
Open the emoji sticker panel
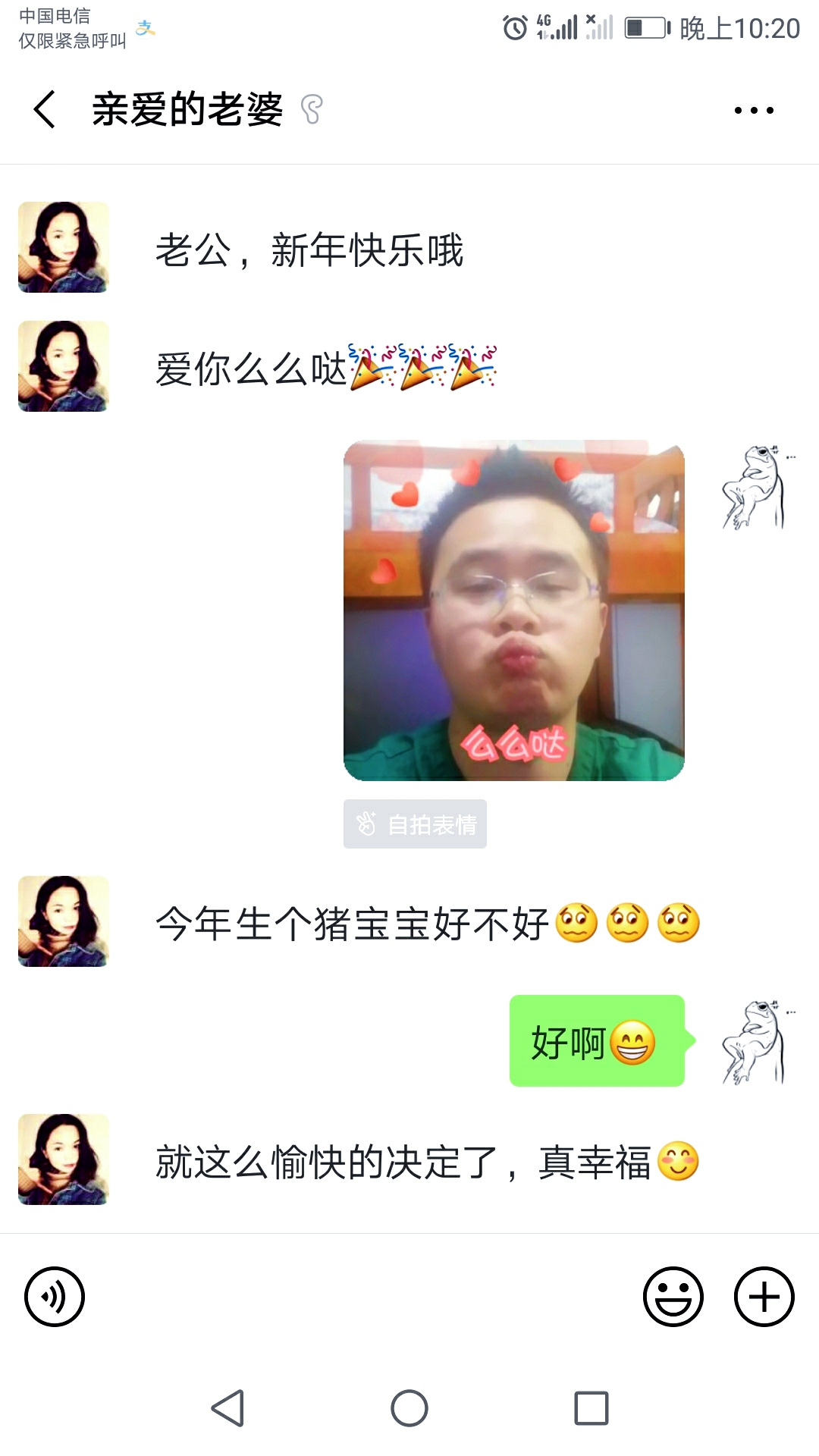(x=673, y=1297)
